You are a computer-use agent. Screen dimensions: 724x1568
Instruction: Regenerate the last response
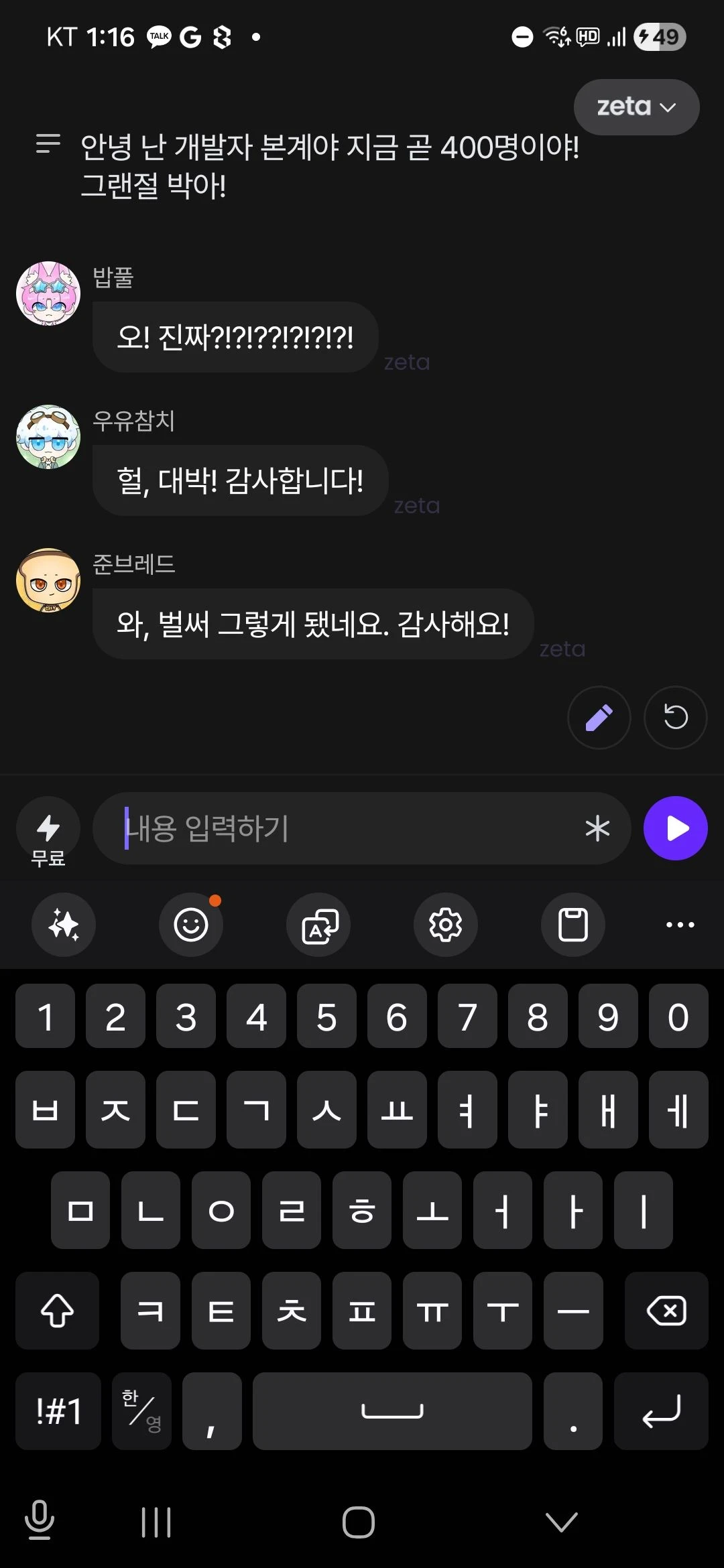coord(675,718)
